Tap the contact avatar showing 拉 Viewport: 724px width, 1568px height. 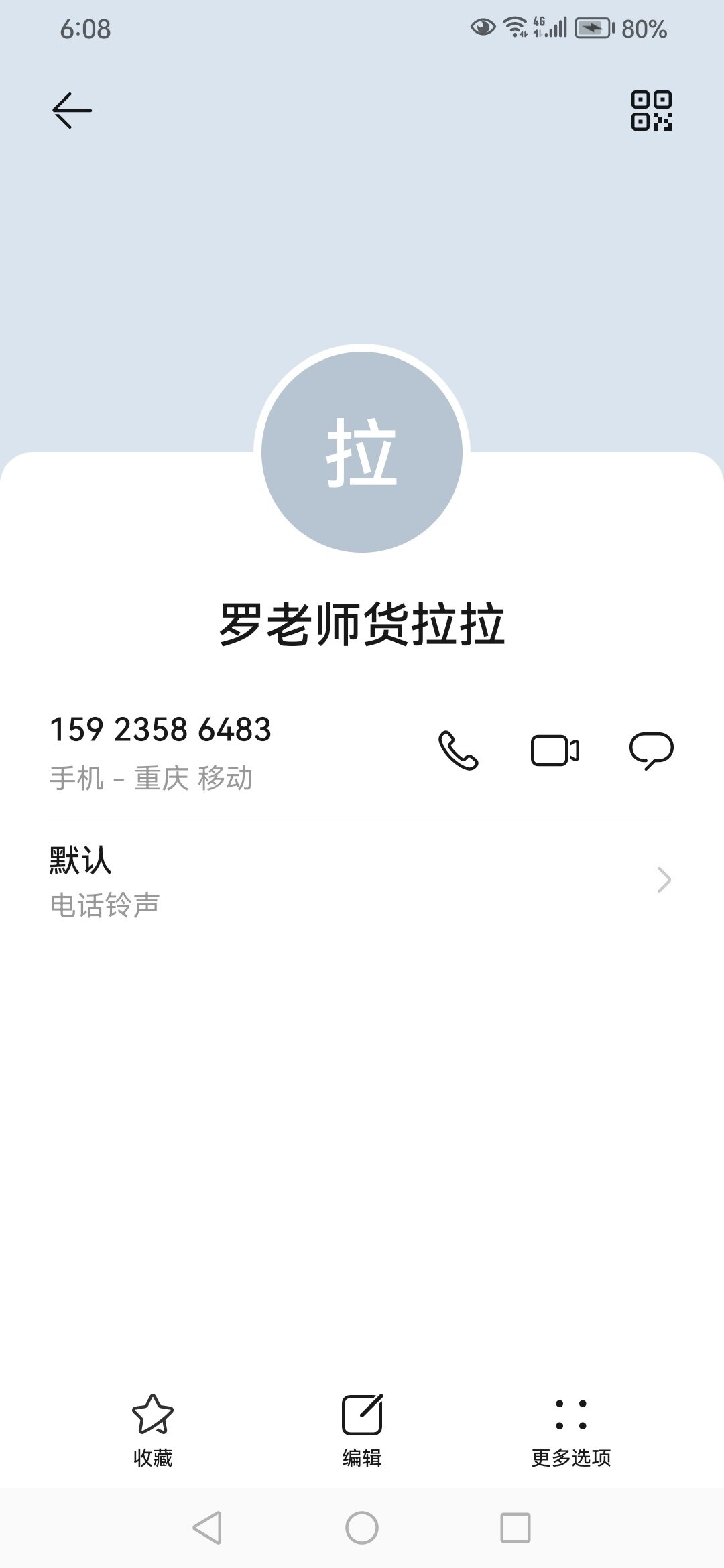click(362, 452)
